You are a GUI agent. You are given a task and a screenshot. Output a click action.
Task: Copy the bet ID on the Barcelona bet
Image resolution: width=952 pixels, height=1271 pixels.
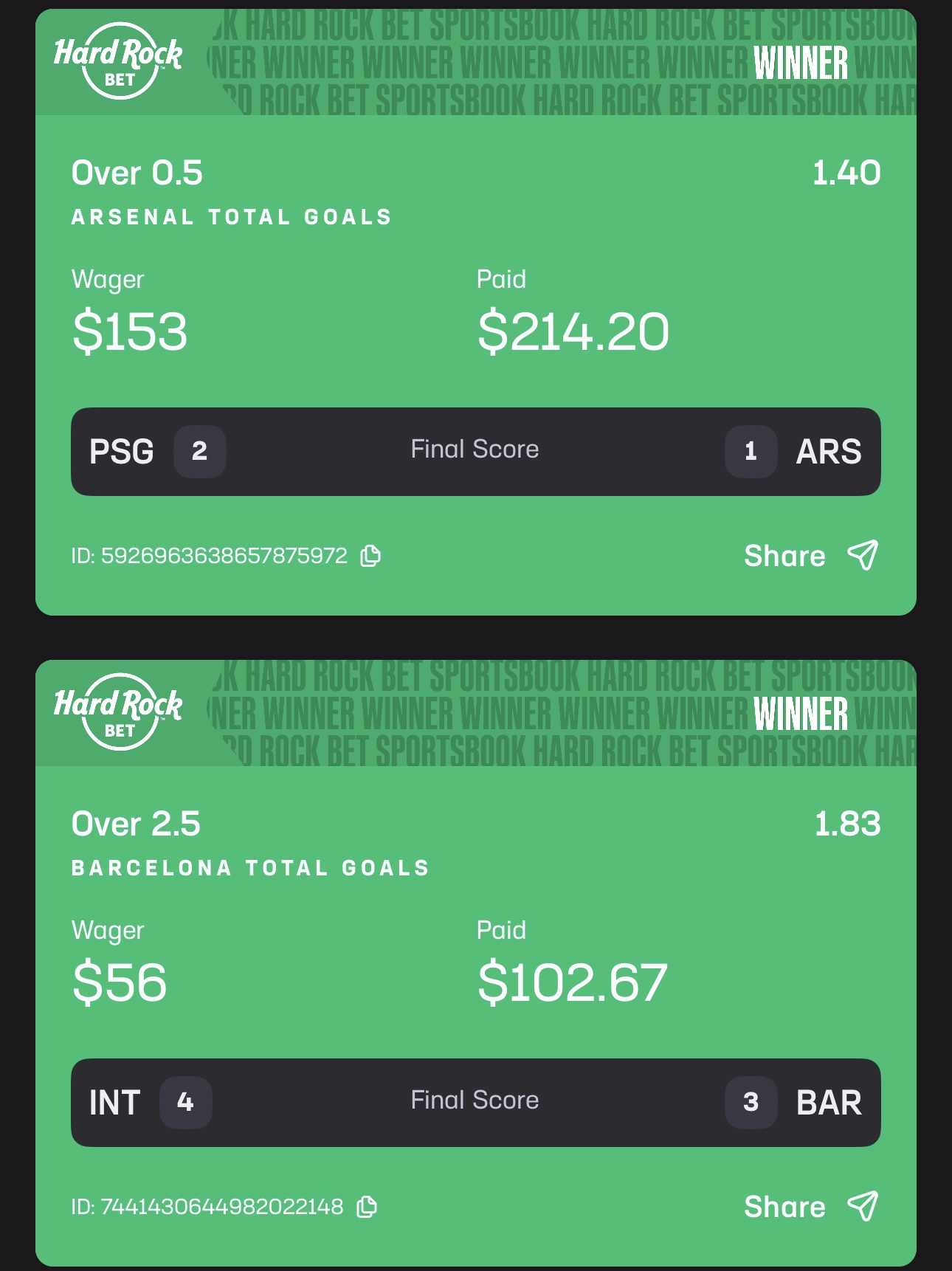click(x=367, y=1207)
